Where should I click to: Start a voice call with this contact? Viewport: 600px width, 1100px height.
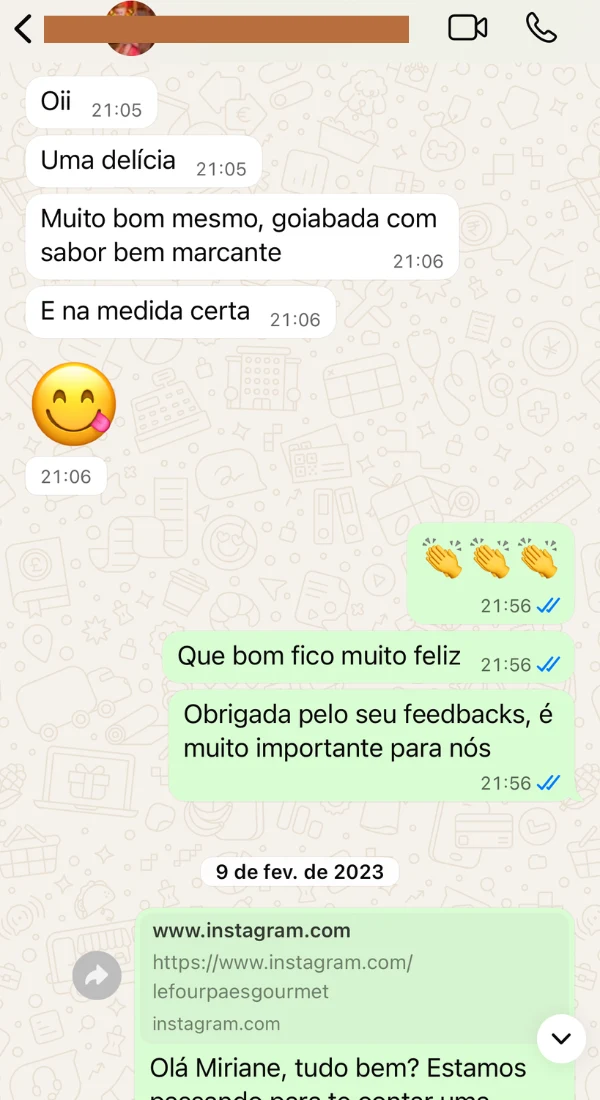(541, 28)
